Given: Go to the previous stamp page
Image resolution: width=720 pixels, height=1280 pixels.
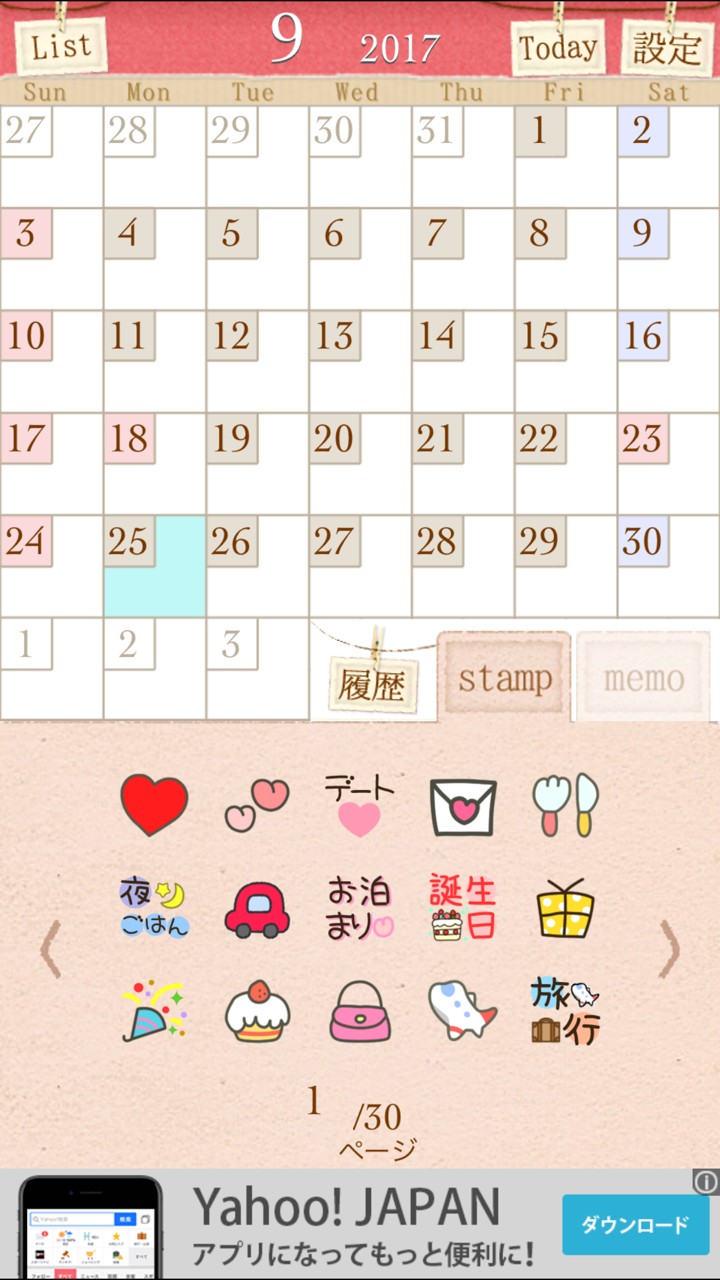Looking at the screenshot, I should click(x=50, y=948).
